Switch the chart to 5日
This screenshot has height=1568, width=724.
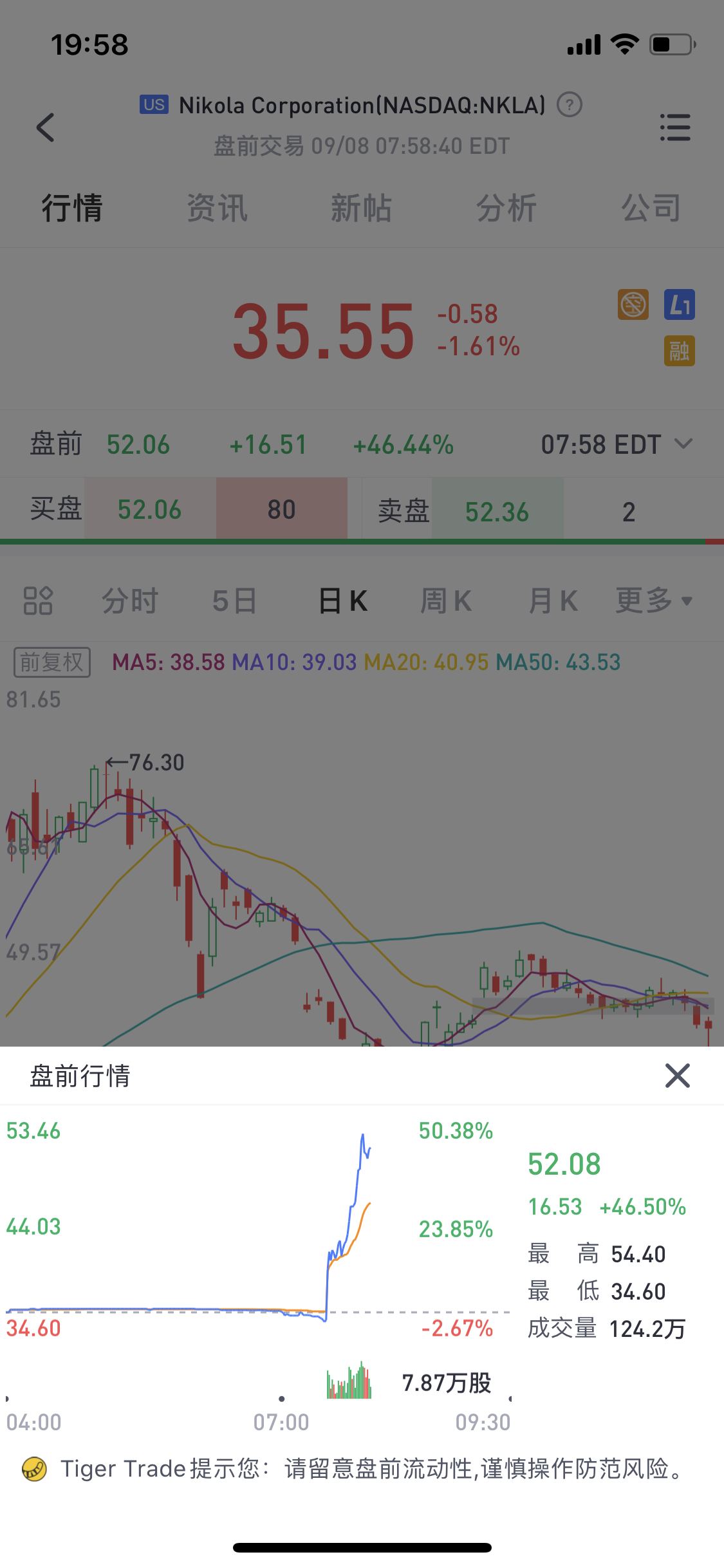pos(234,601)
